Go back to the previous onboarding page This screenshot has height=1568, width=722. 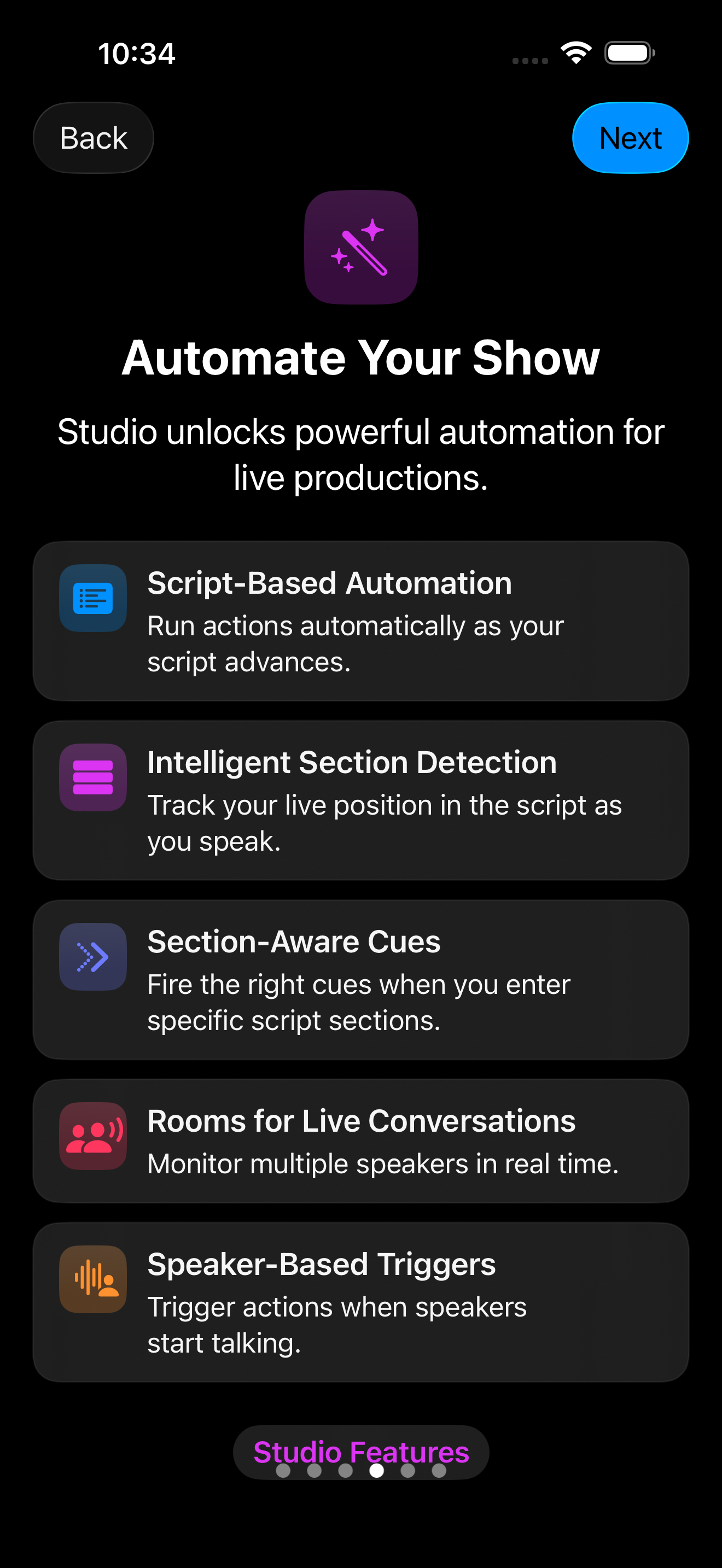click(x=93, y=138)
